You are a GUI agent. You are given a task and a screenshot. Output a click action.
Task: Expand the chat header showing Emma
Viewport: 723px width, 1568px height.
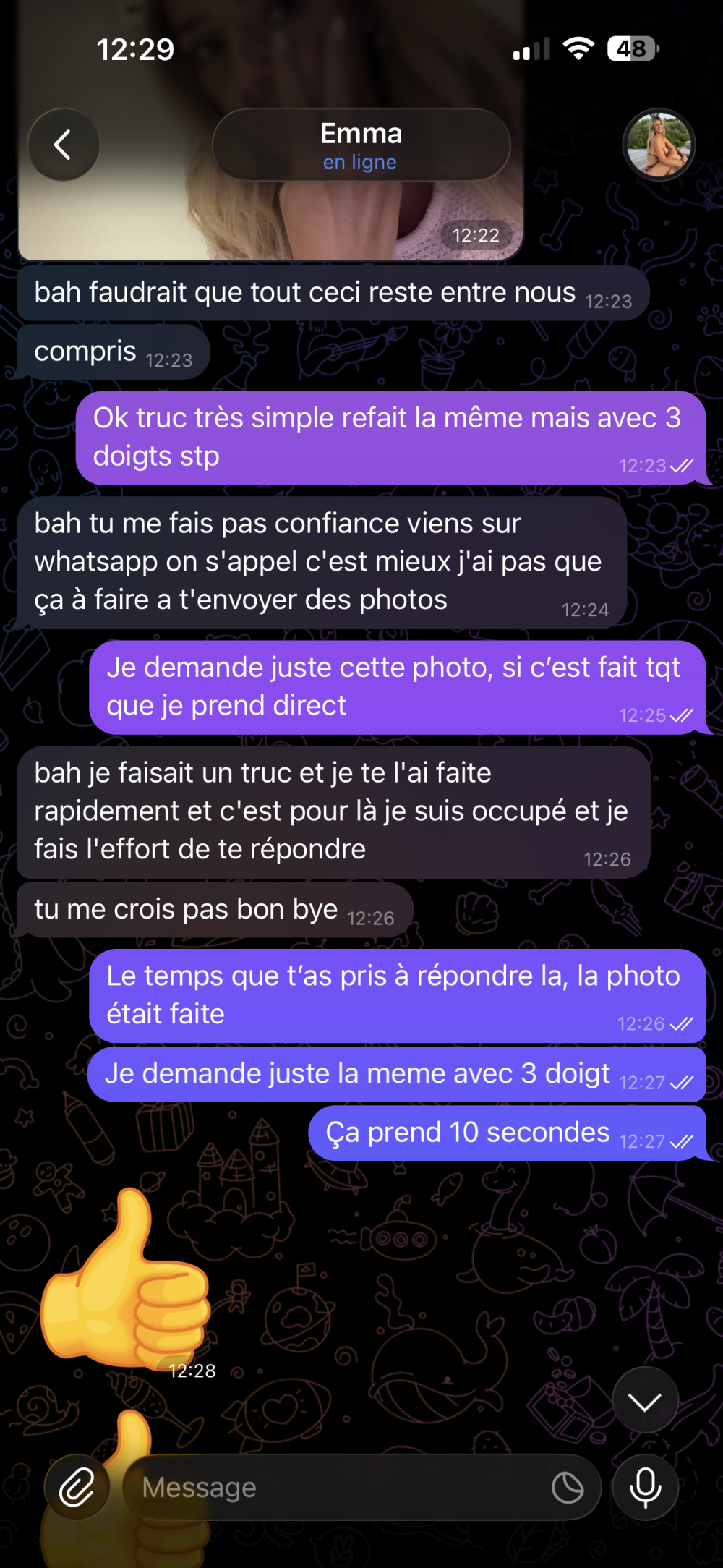pyautogui.click(x=361, y=145)
